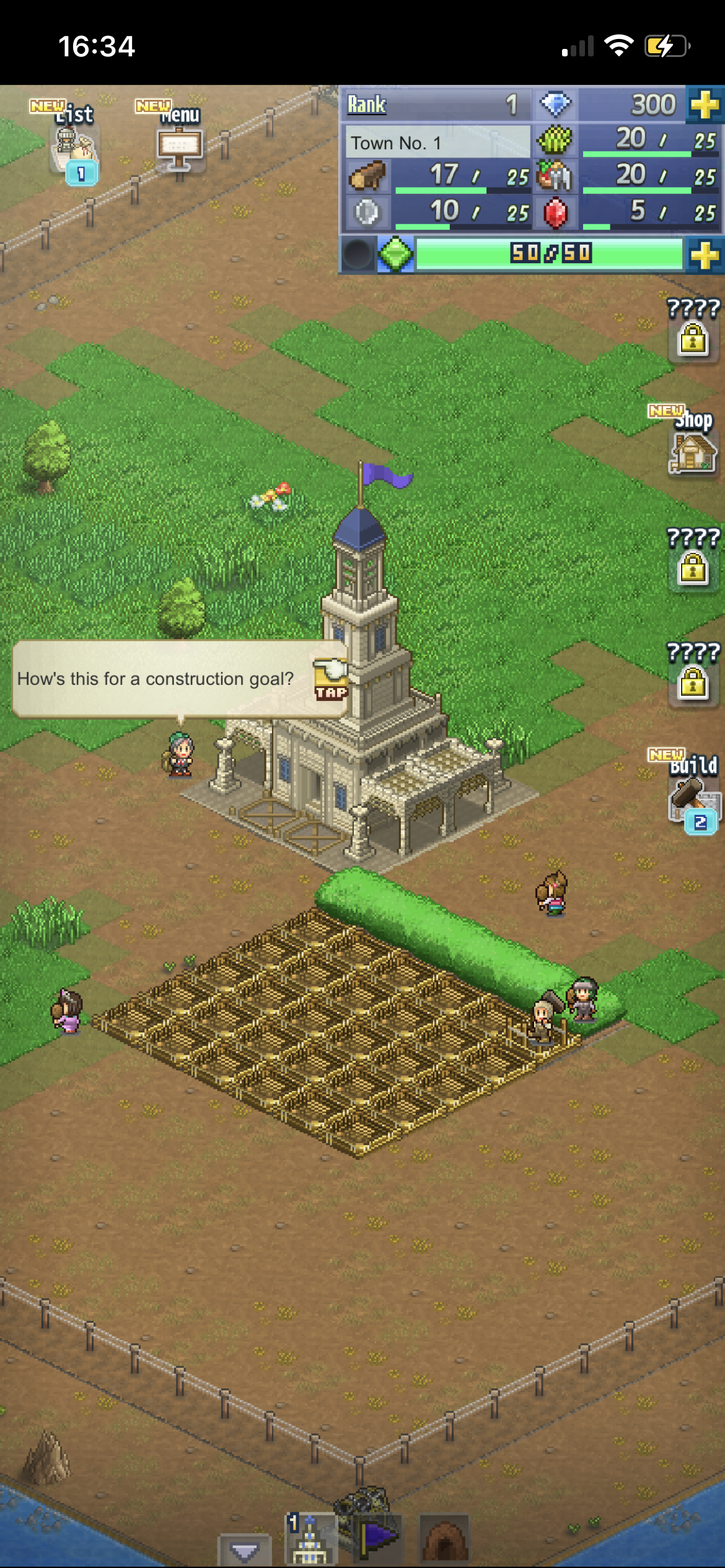Collapse the bottom shortcut bar with the arrow

pyautogui.click(x=244, y=1550)
